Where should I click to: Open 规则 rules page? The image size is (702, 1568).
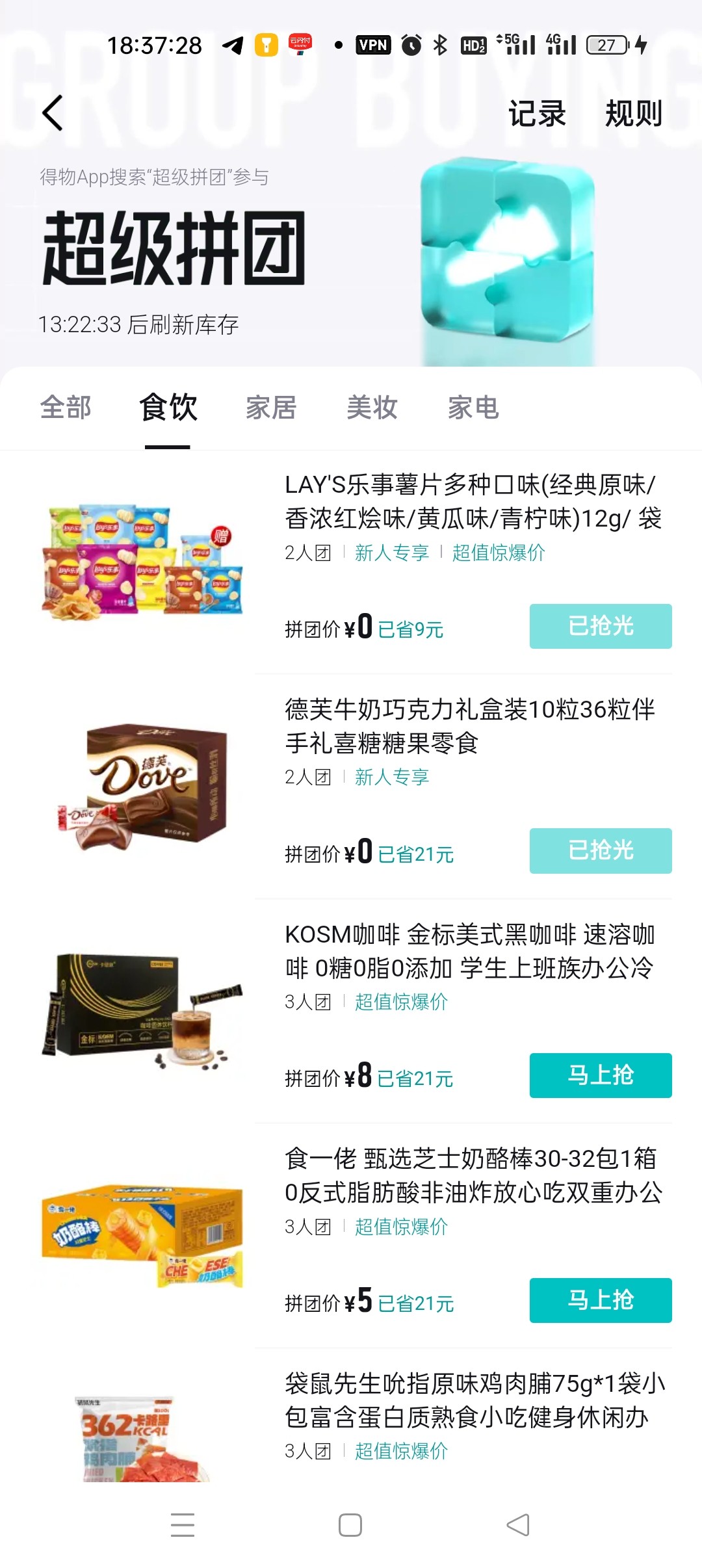[634, 114]
